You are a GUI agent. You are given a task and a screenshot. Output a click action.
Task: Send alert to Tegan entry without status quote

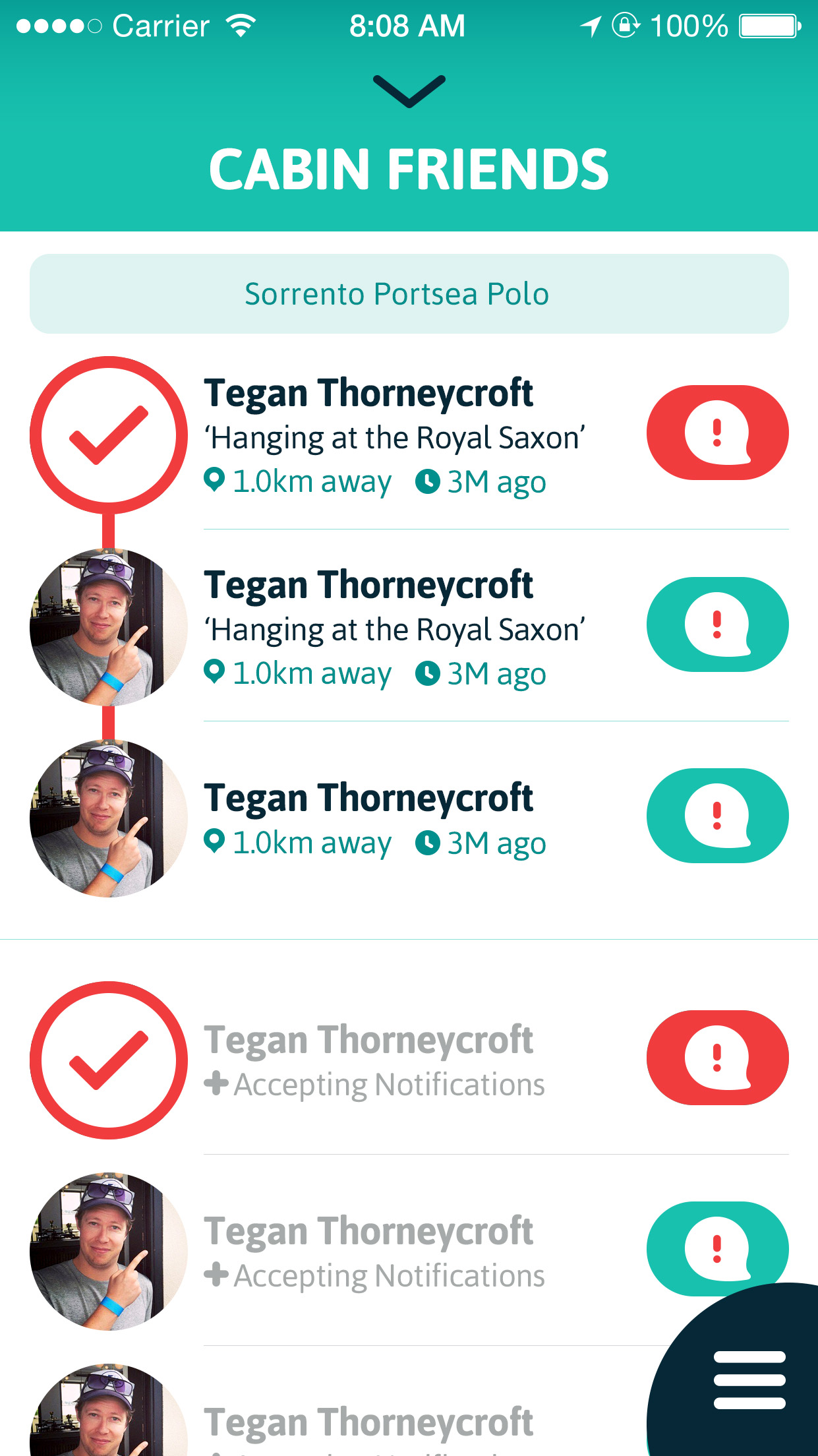(x=717, y=816)
